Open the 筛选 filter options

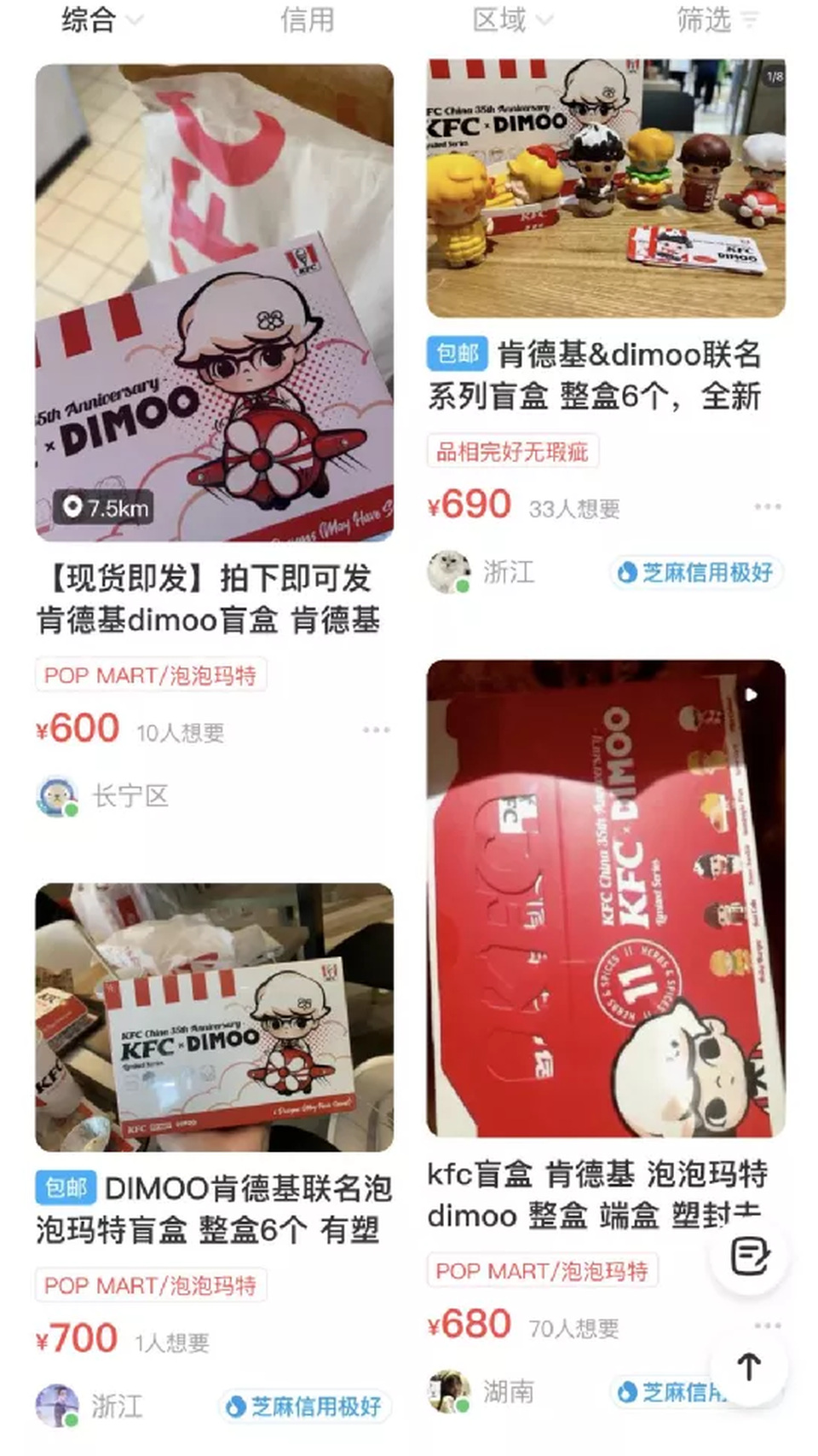point(716,19)
